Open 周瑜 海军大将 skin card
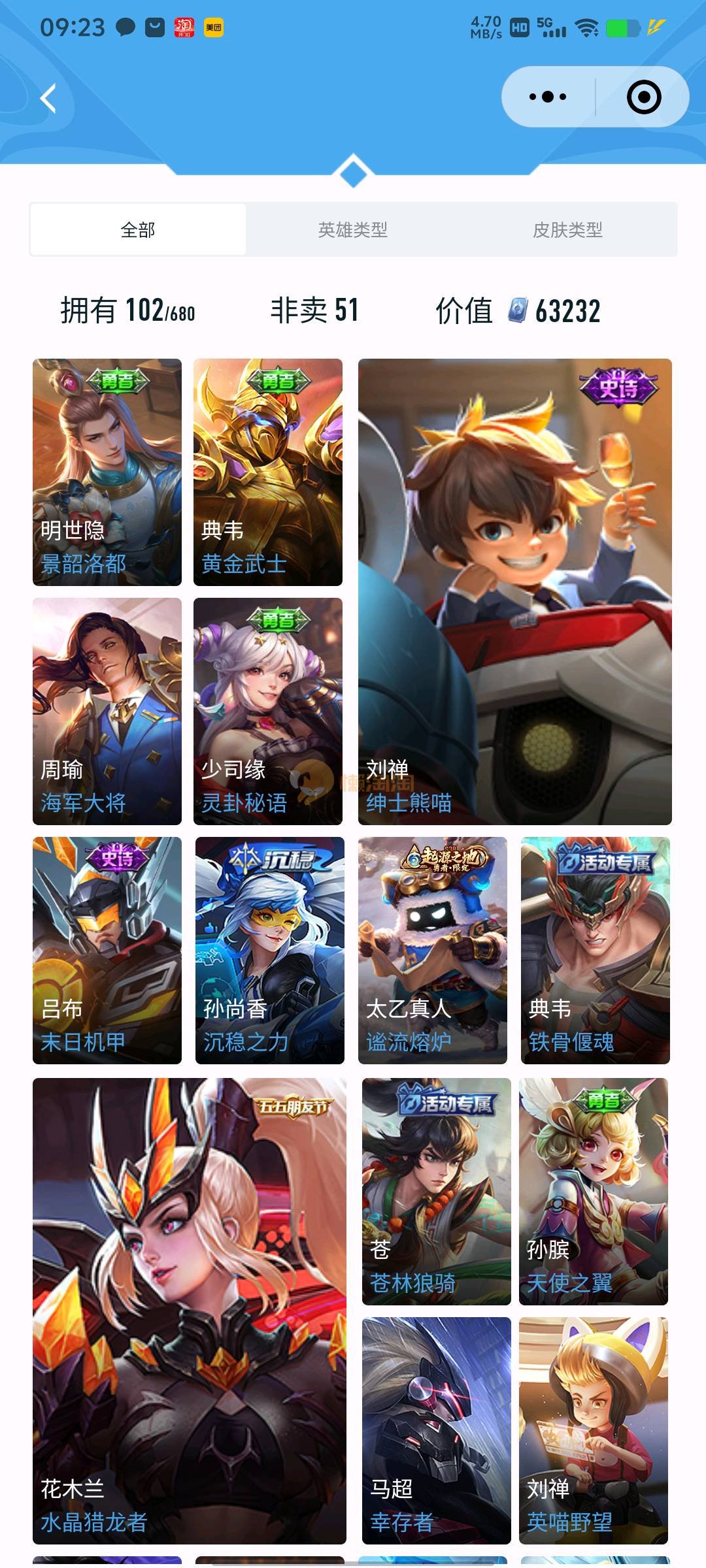The height and width of the screenshot is (1568, 706). click(x=107, y=711)
